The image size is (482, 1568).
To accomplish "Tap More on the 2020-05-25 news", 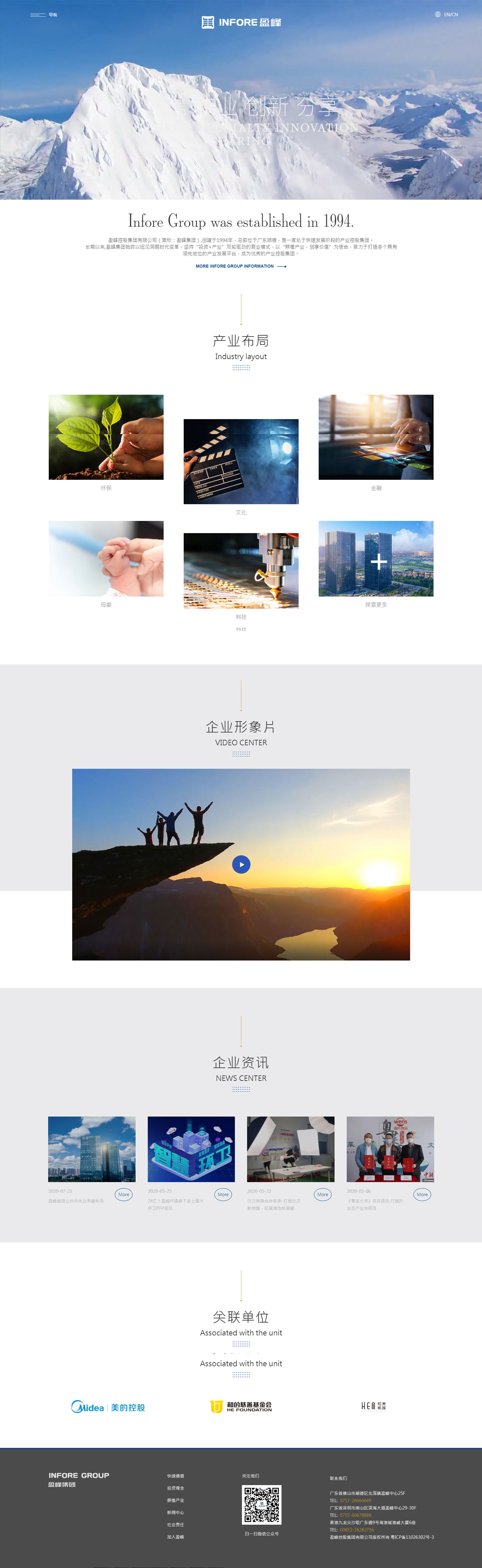I will click(x=223, y=1194).
